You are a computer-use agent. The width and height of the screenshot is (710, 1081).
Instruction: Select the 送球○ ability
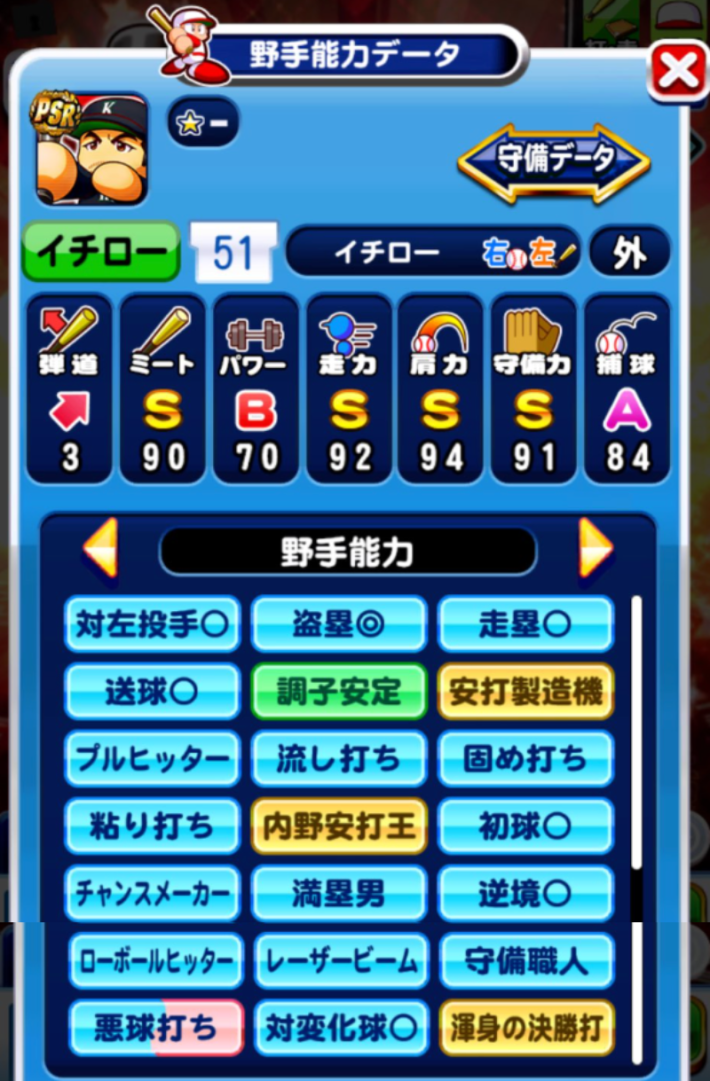(x=152, y=692)
